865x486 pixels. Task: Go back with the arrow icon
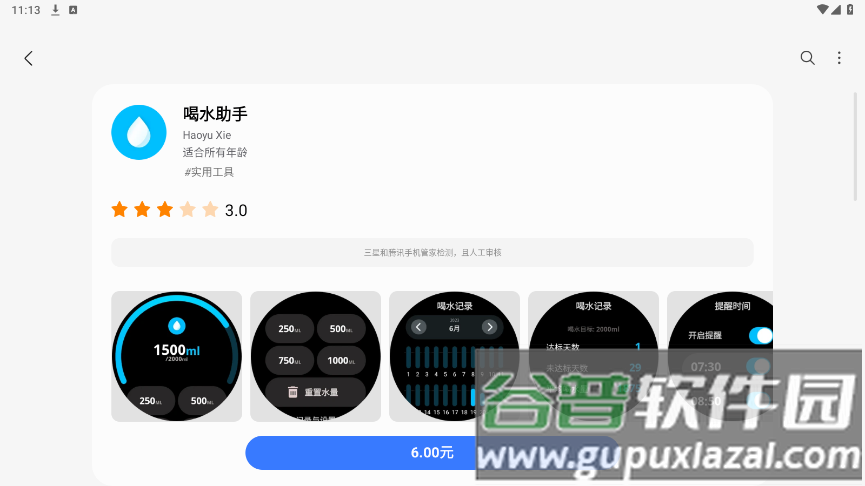click(x=29, y=58)
